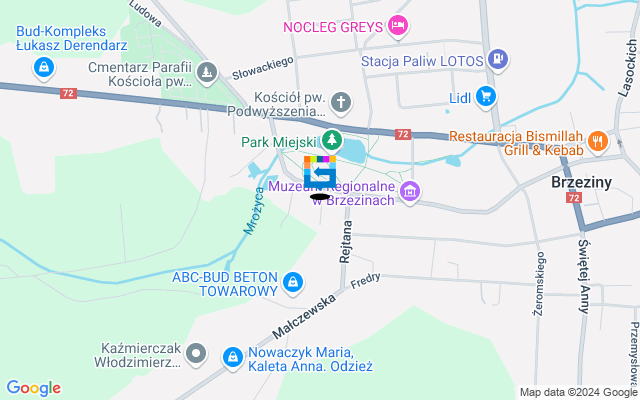Open the Lidl shopping pin
Screen dimensions: 640x400
[x=485, y=96]
